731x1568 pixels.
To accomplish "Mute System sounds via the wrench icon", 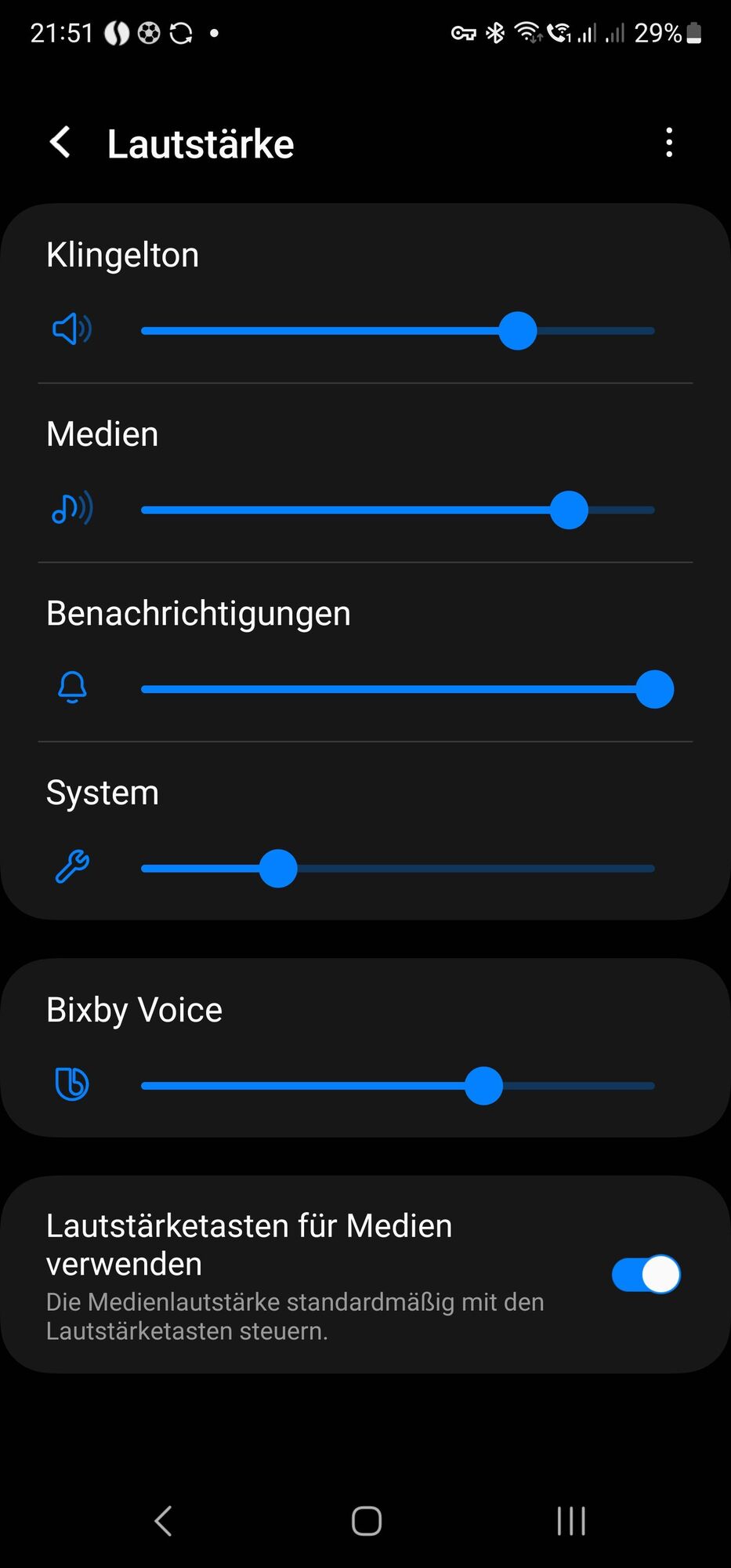I will click(x=72, y=867).
